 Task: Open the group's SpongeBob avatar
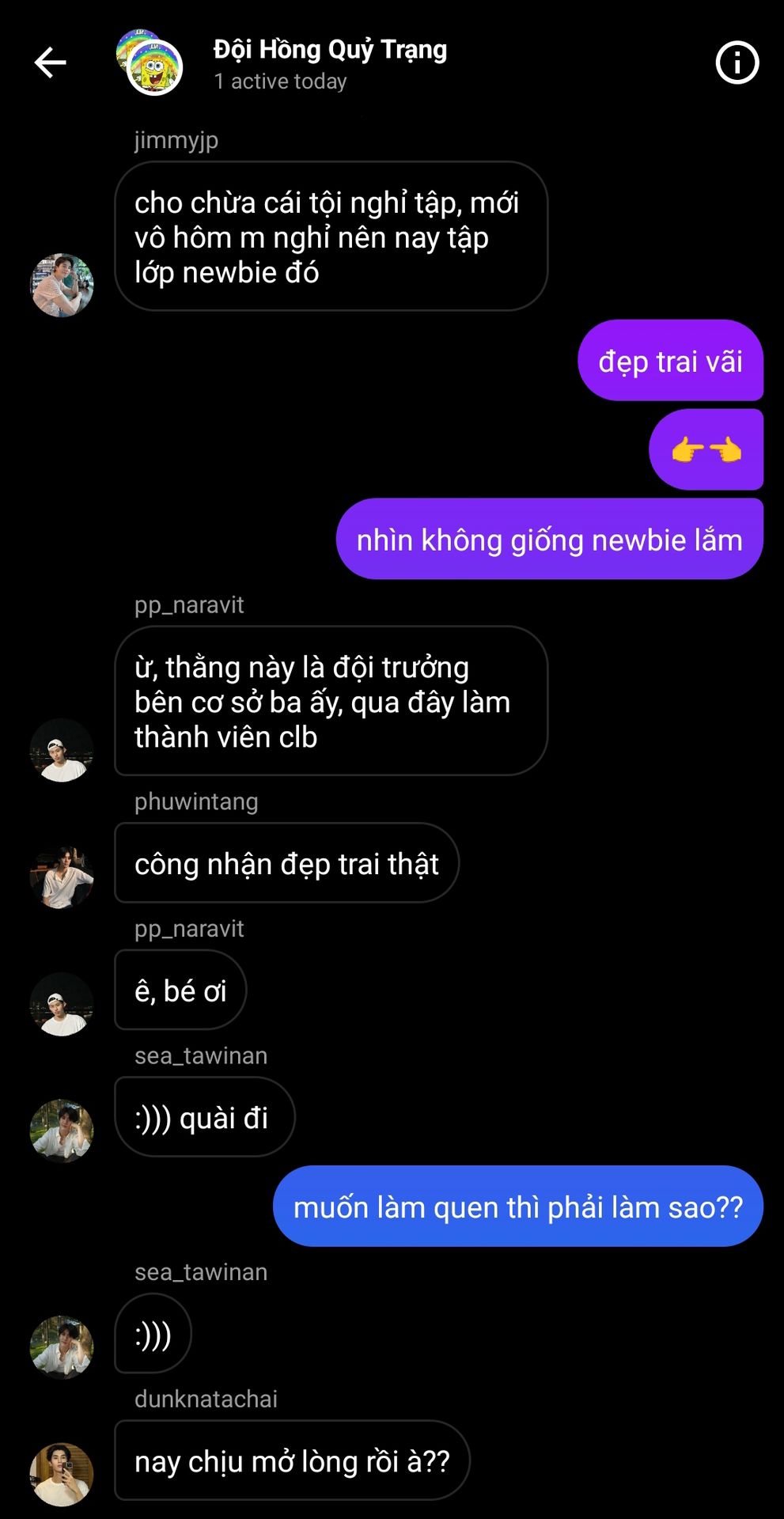[x=150, y=63]
